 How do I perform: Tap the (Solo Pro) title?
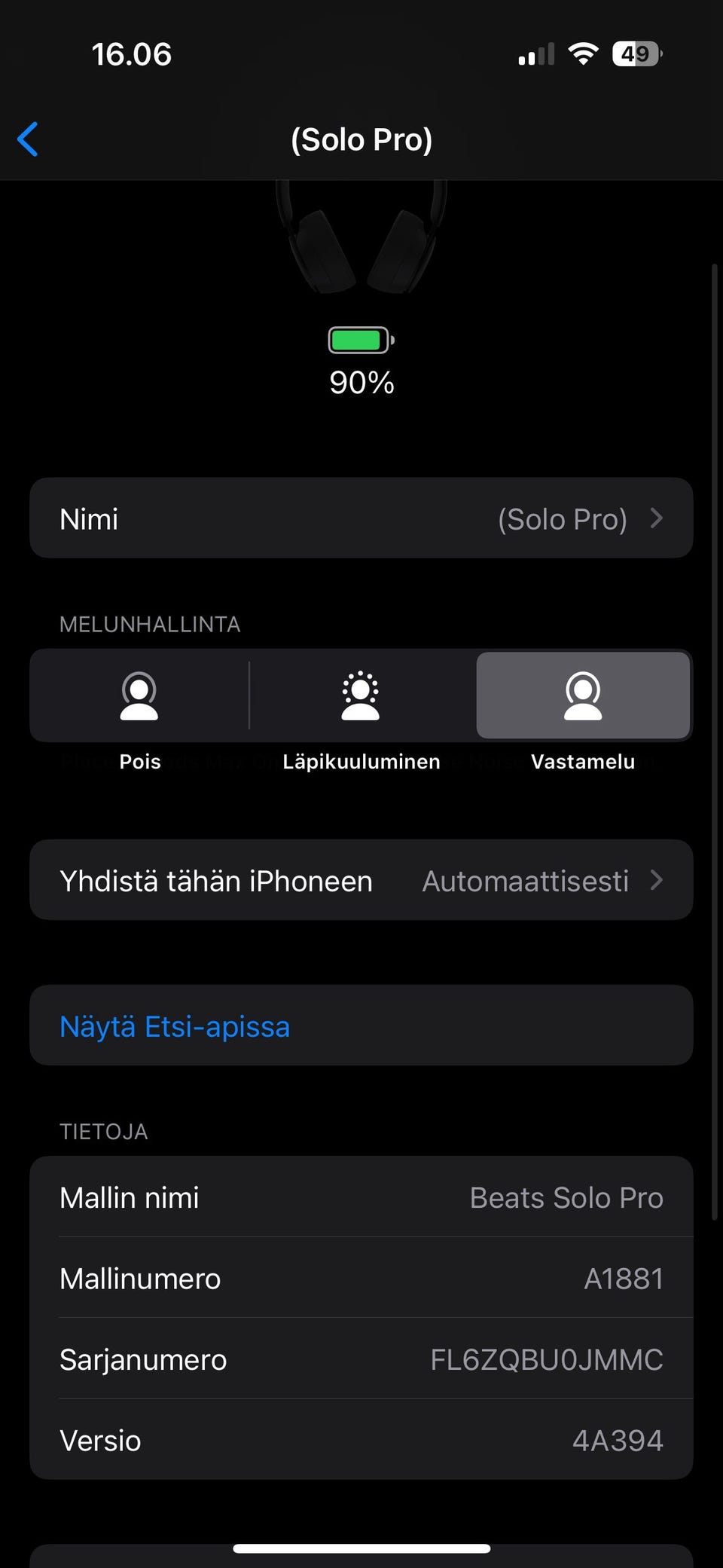[362, 139]
